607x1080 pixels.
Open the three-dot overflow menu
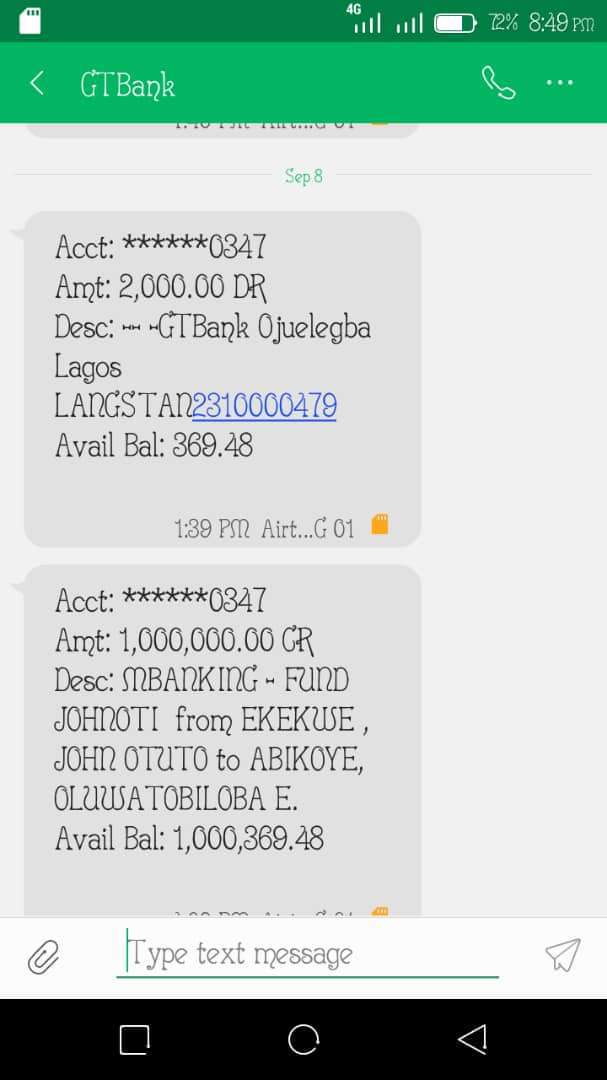pyautogui.click(x=560, y=83)
